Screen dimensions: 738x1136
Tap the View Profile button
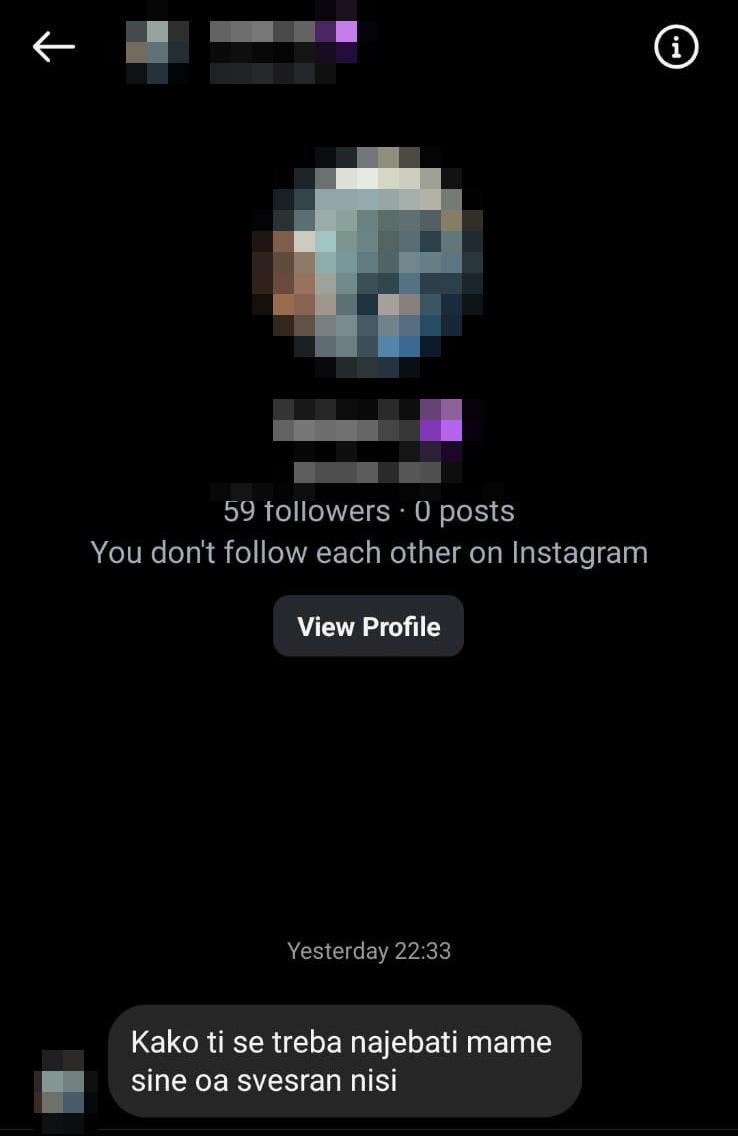(x=368, y=627)
